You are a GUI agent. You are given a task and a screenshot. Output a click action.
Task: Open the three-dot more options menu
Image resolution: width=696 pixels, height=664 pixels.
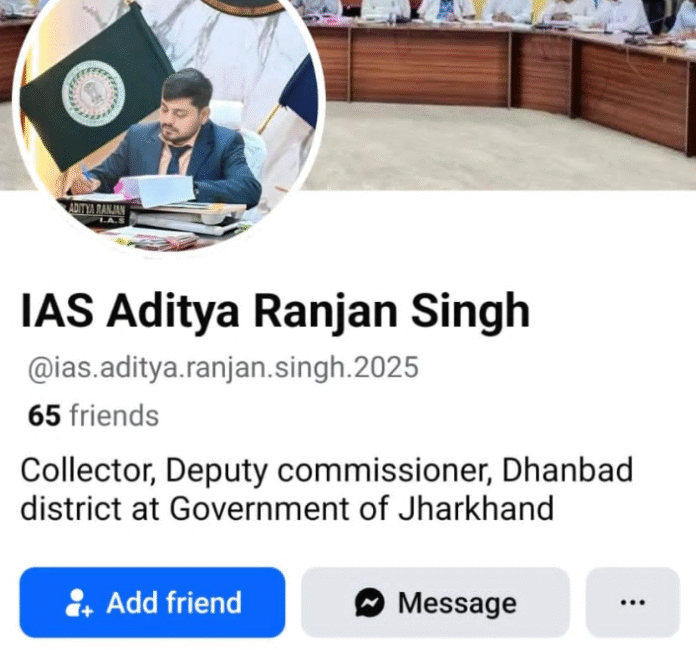click(x=632, y=602)
